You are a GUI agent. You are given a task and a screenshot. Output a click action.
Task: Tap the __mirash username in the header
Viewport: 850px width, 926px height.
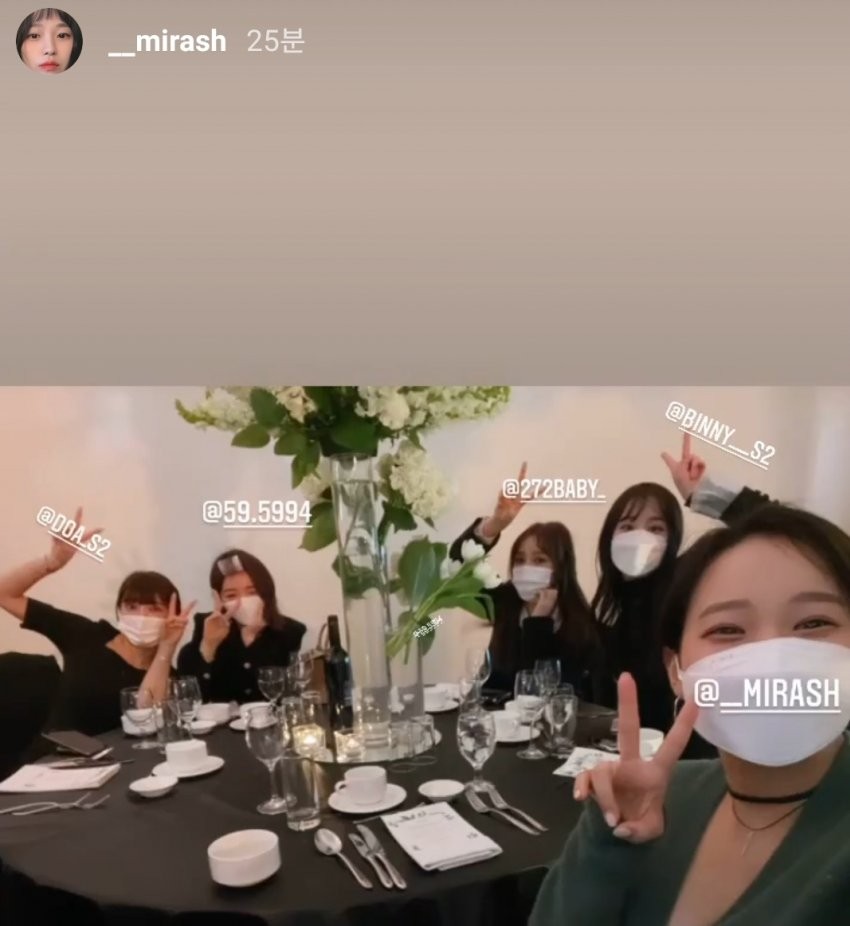[166, 42]
